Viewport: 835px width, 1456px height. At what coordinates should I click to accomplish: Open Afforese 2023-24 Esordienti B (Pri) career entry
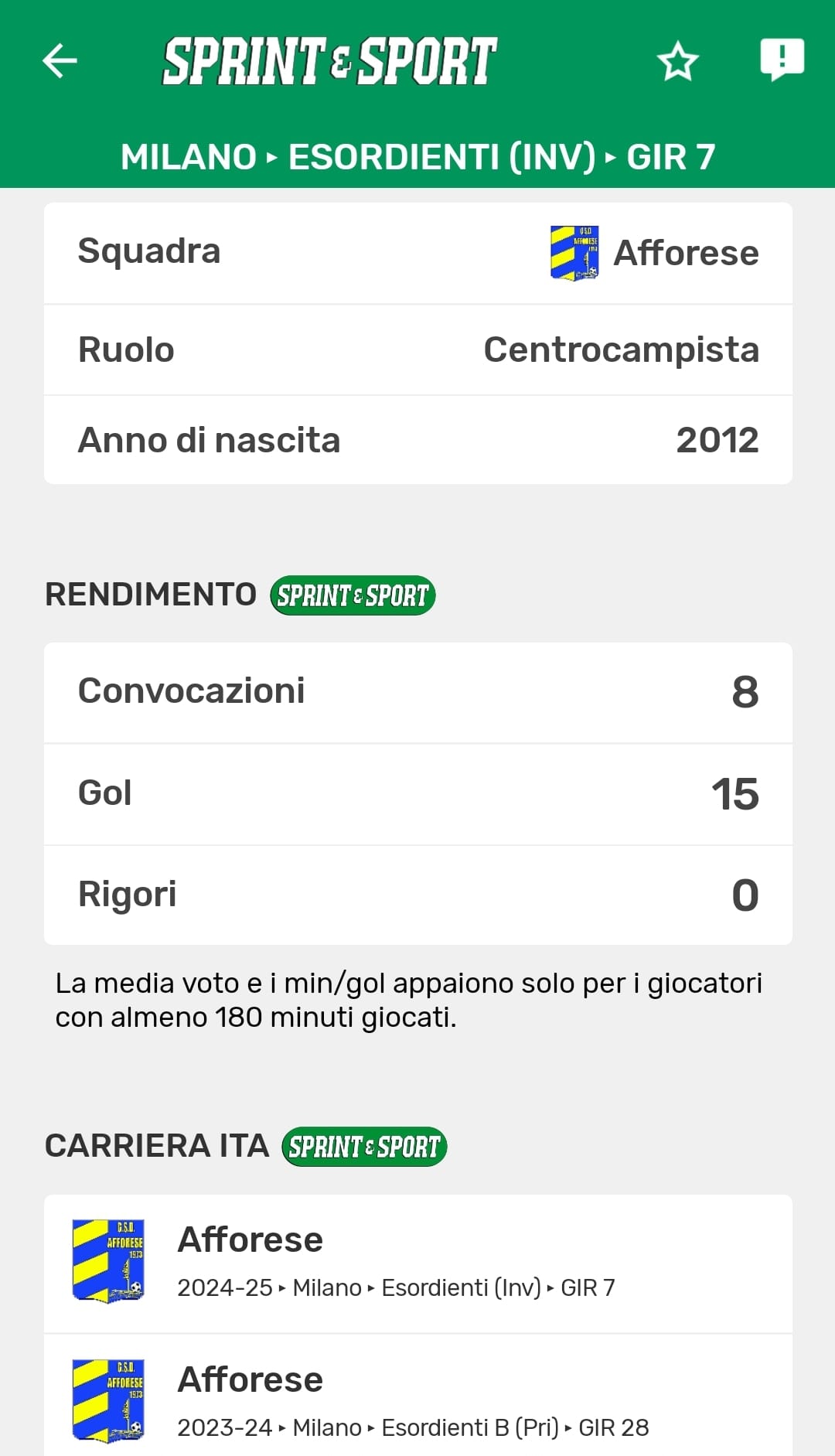(x=417, y=1401)
